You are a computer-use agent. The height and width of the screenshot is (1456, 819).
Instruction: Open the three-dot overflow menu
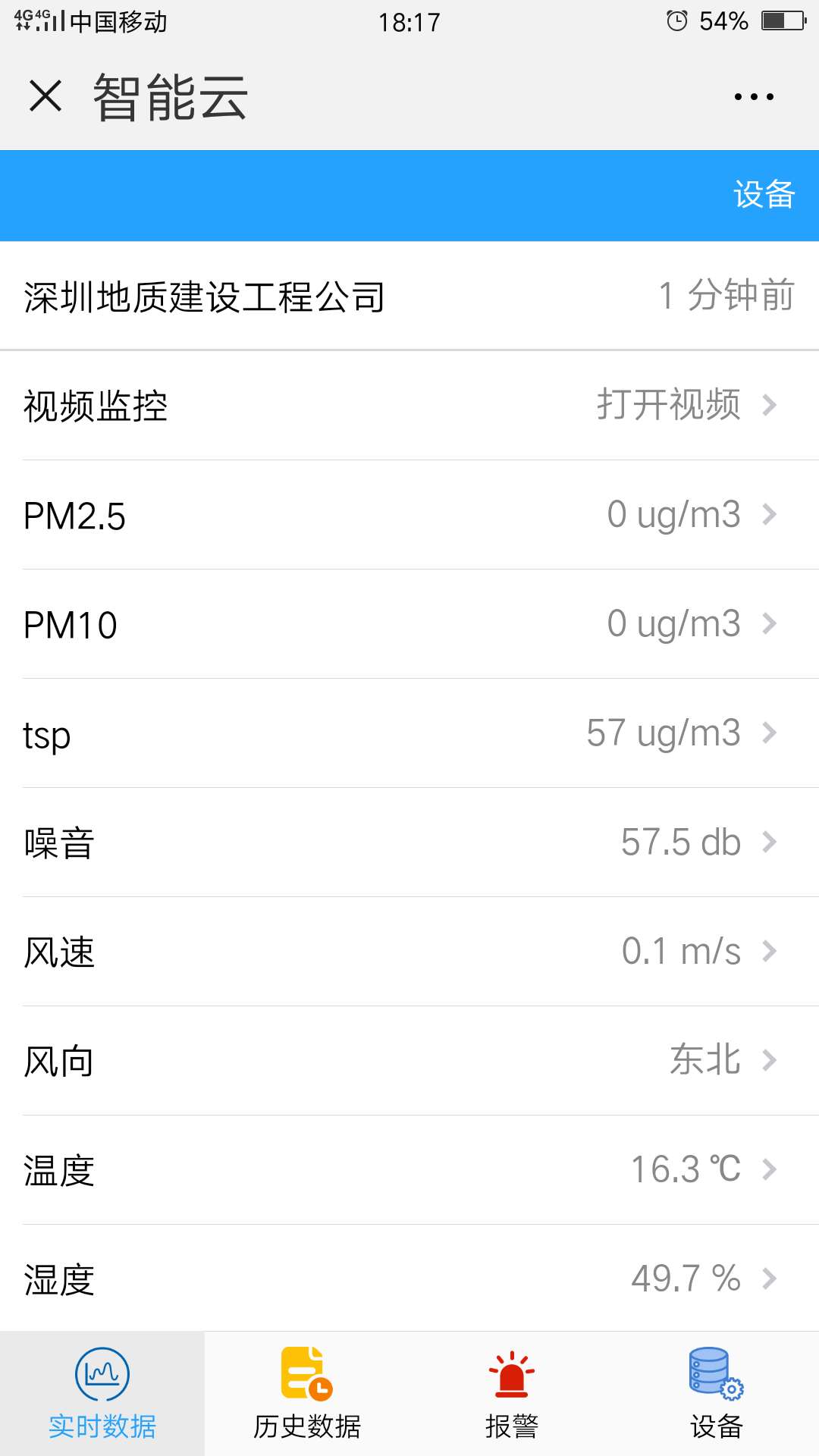pos(754,96)
